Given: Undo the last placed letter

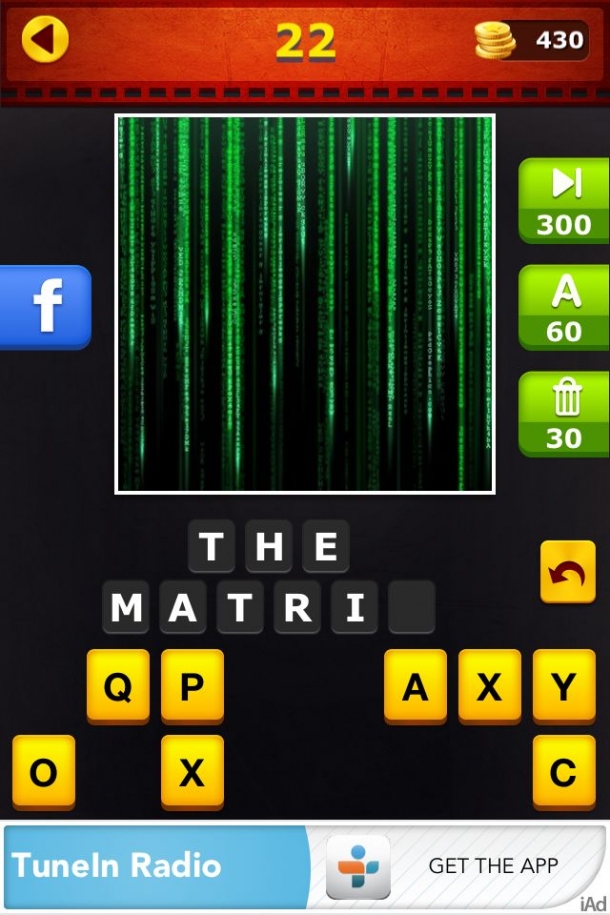Looking at the screenshot, I should [567, 572].
